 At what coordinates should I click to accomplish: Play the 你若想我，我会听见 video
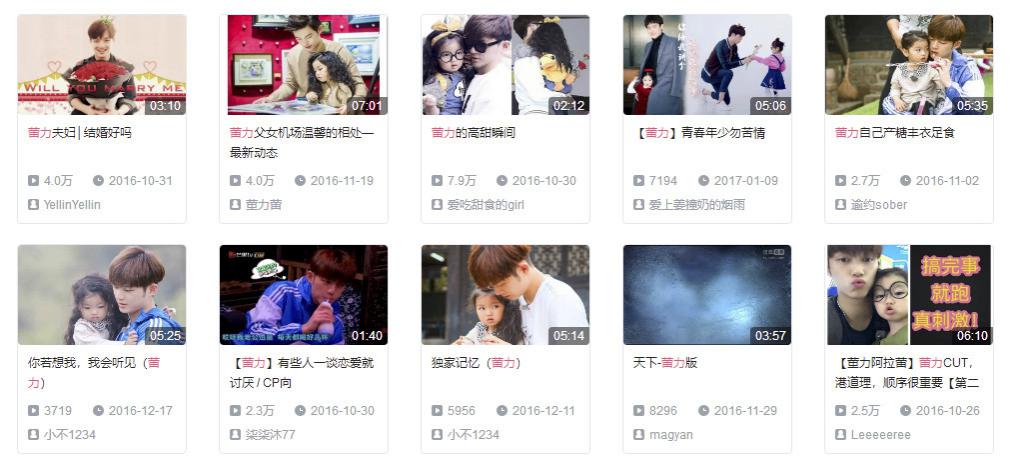coord(102,295)
